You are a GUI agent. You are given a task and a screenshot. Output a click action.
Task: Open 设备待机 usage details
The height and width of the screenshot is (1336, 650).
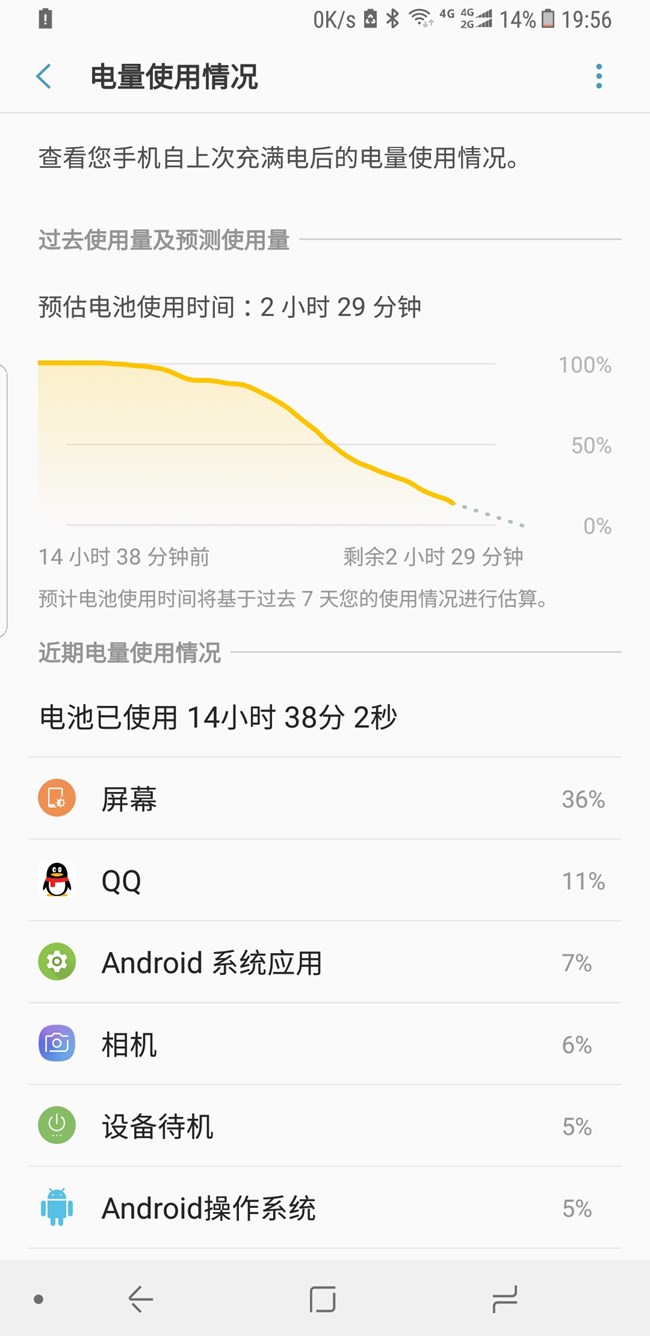point(325,1127)
